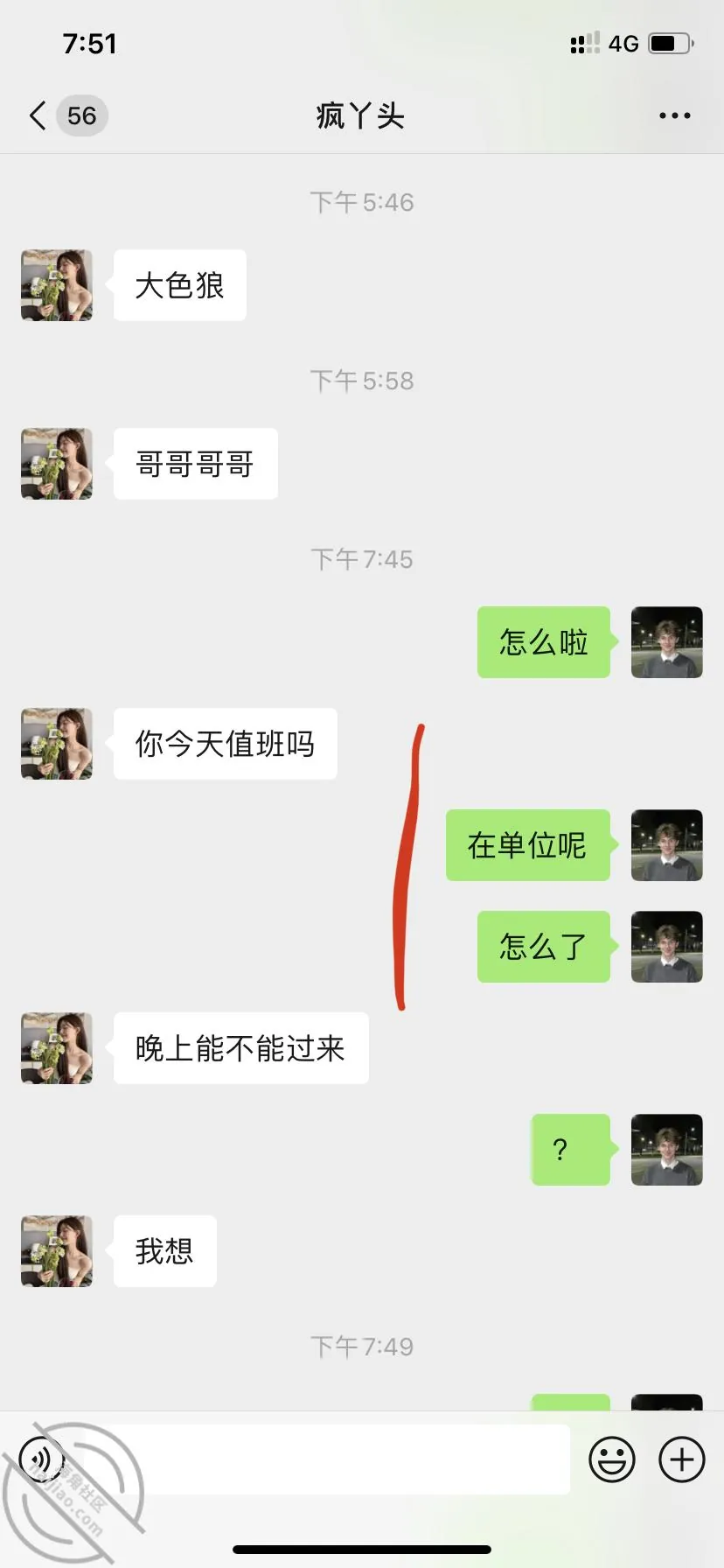
Task: Open the plus attachments menu
Action: coord(681,1459)
